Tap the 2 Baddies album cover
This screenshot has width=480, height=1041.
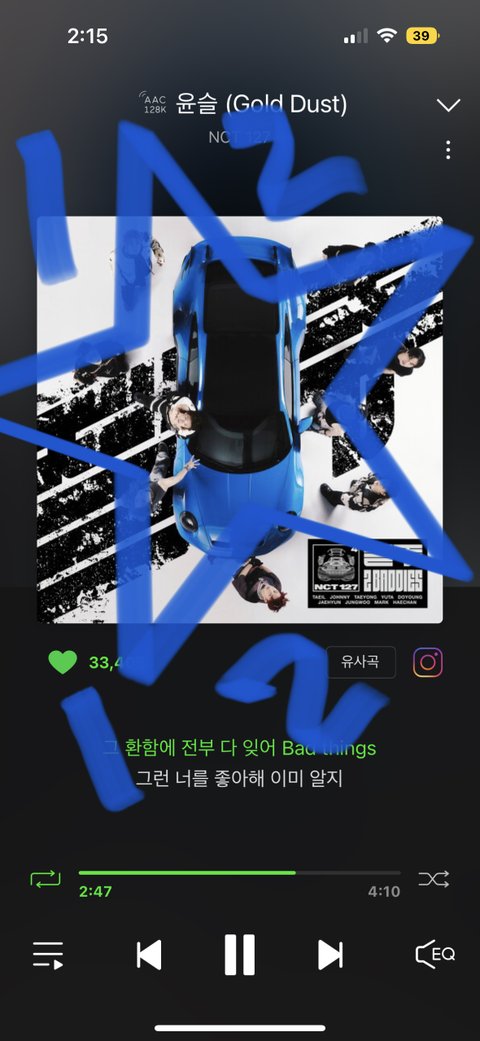pyautogui.click(x=240, y=420)
